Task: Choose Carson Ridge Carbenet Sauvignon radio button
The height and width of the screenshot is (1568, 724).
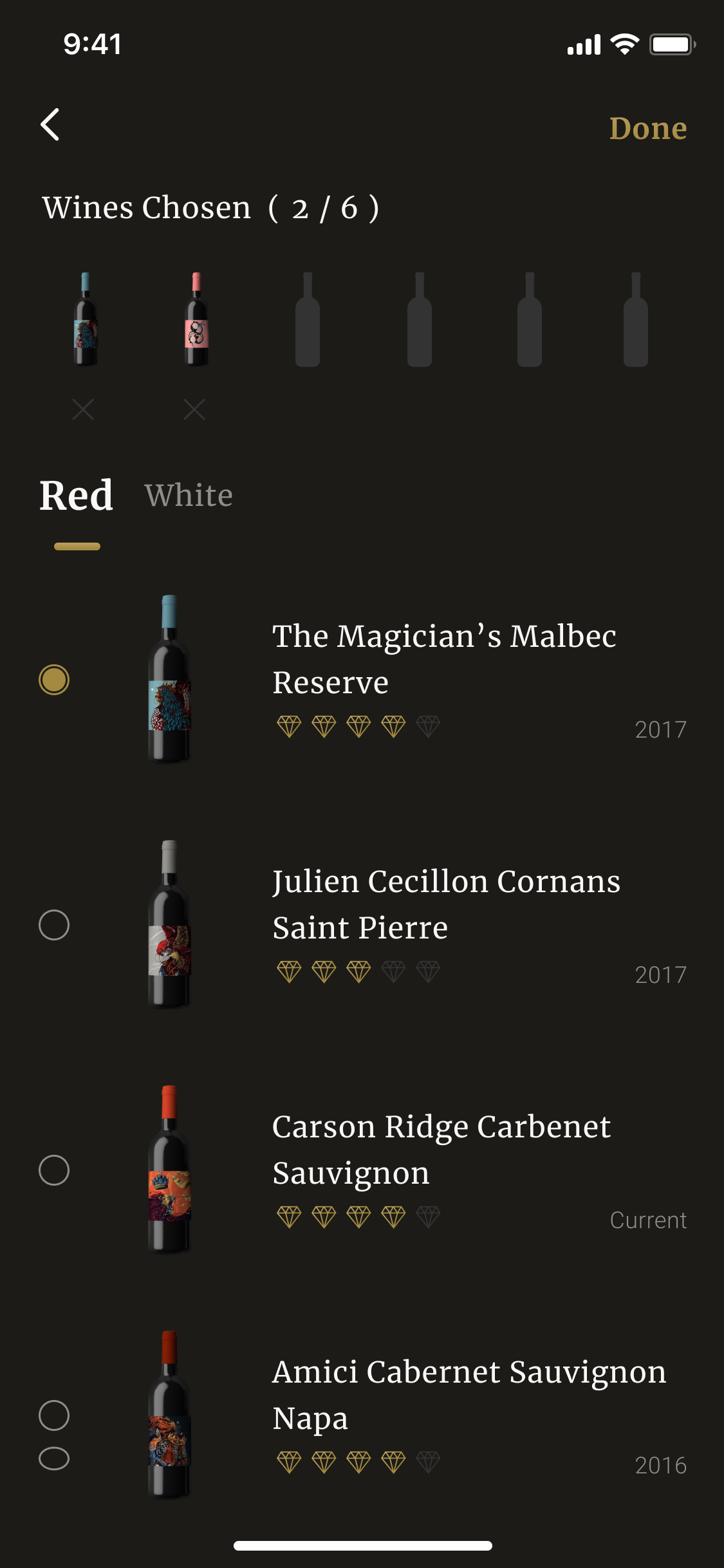Action: (54, 1170)
